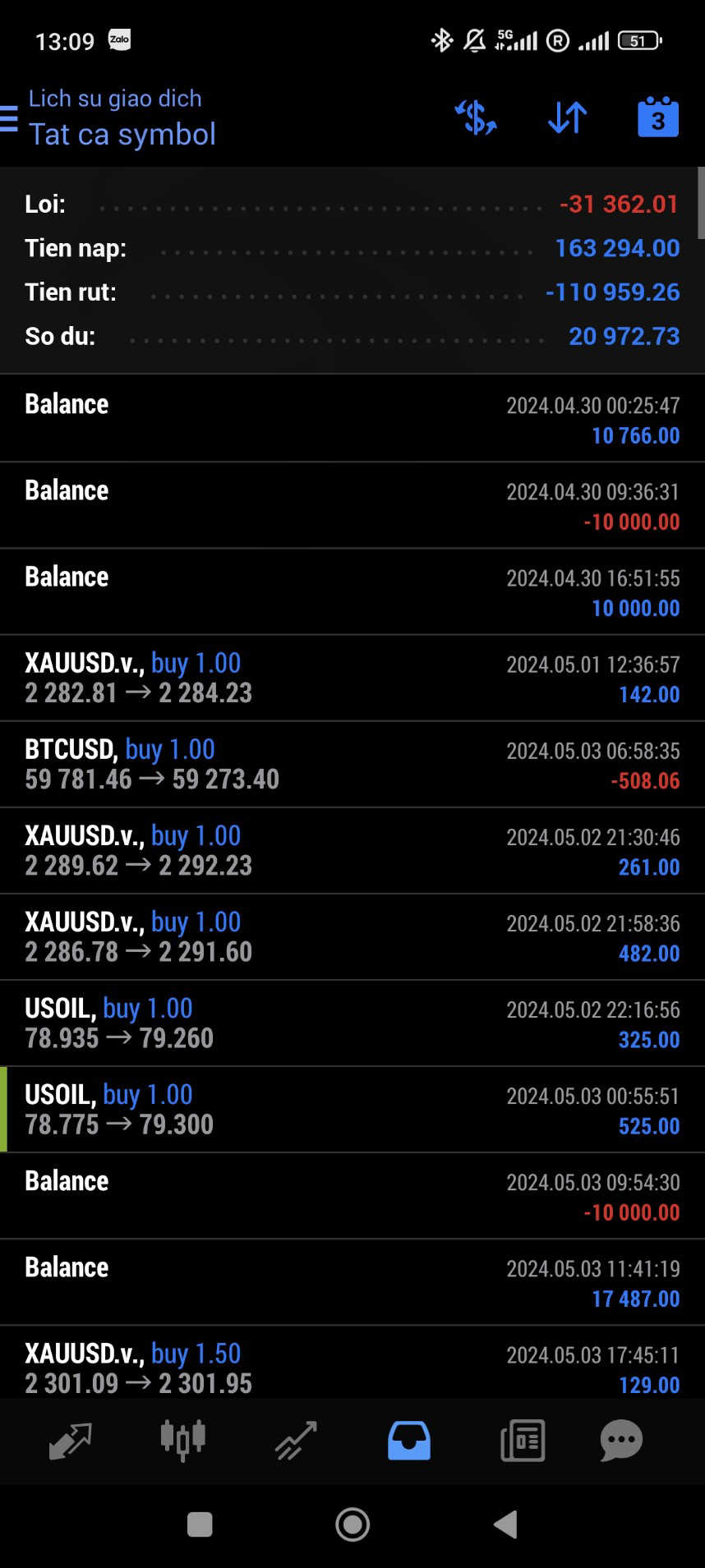This screenshot has width=705, height=1568.
Task: Go to the Trade tab
Action: [x=296, y=1441]
